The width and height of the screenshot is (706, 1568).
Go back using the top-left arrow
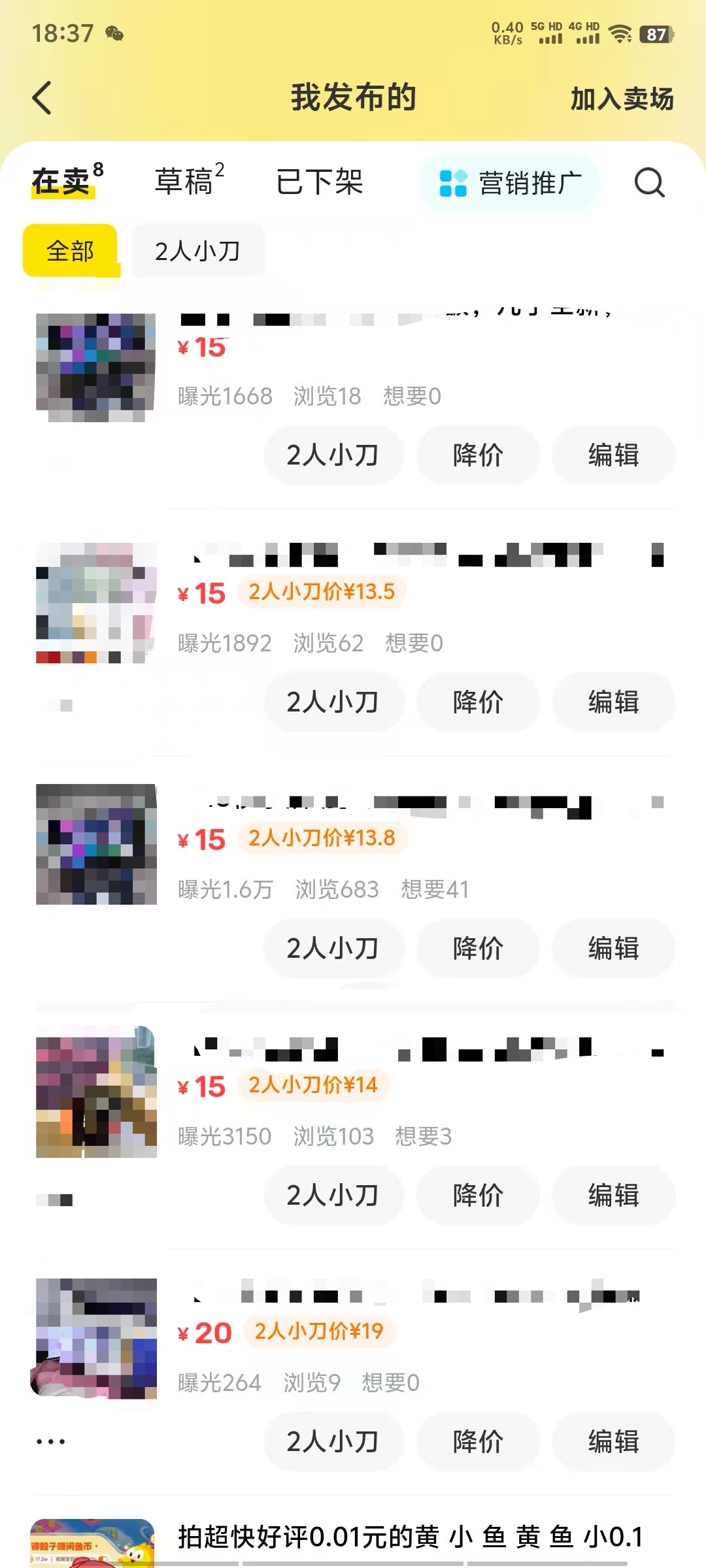pos(42,98)
